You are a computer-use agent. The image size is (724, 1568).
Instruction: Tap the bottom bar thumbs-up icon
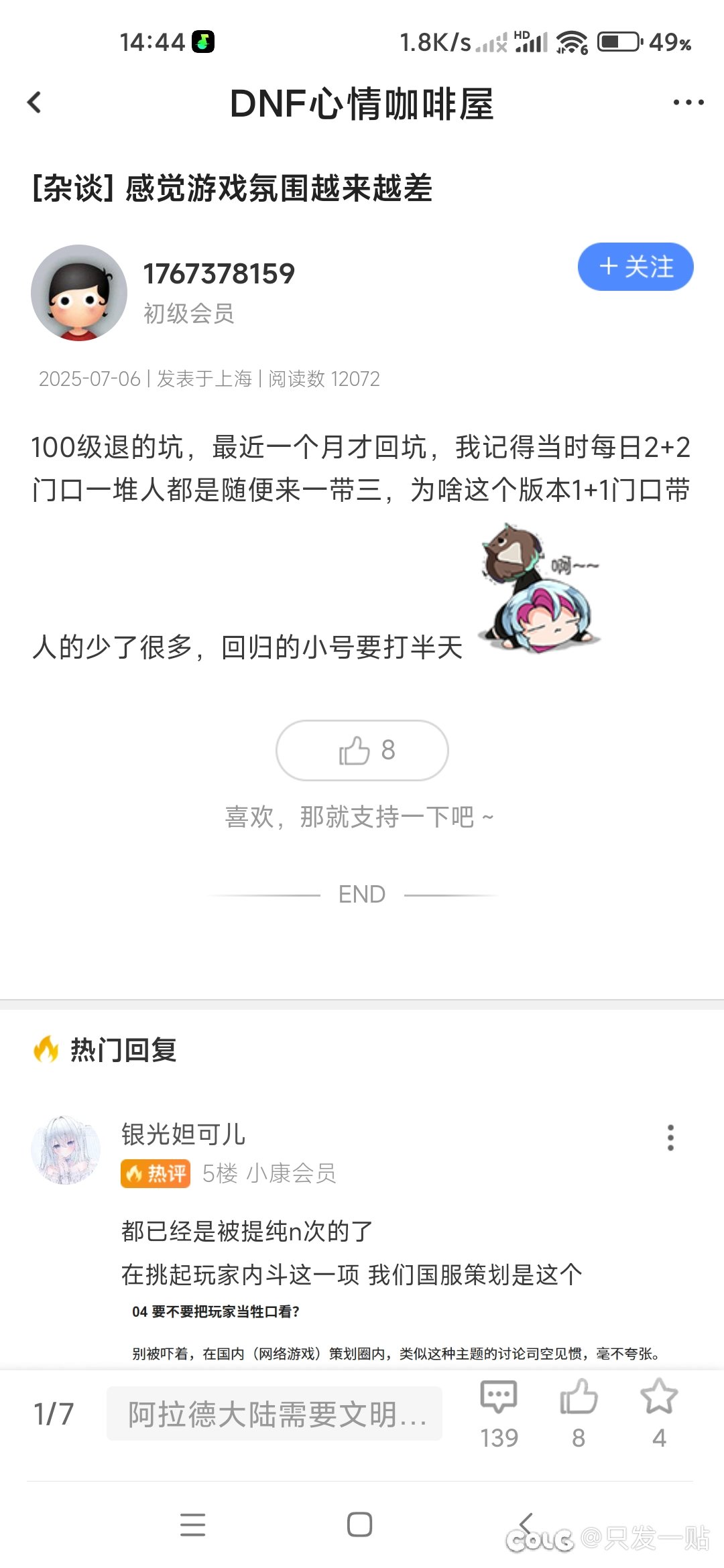coord(579,1414)
